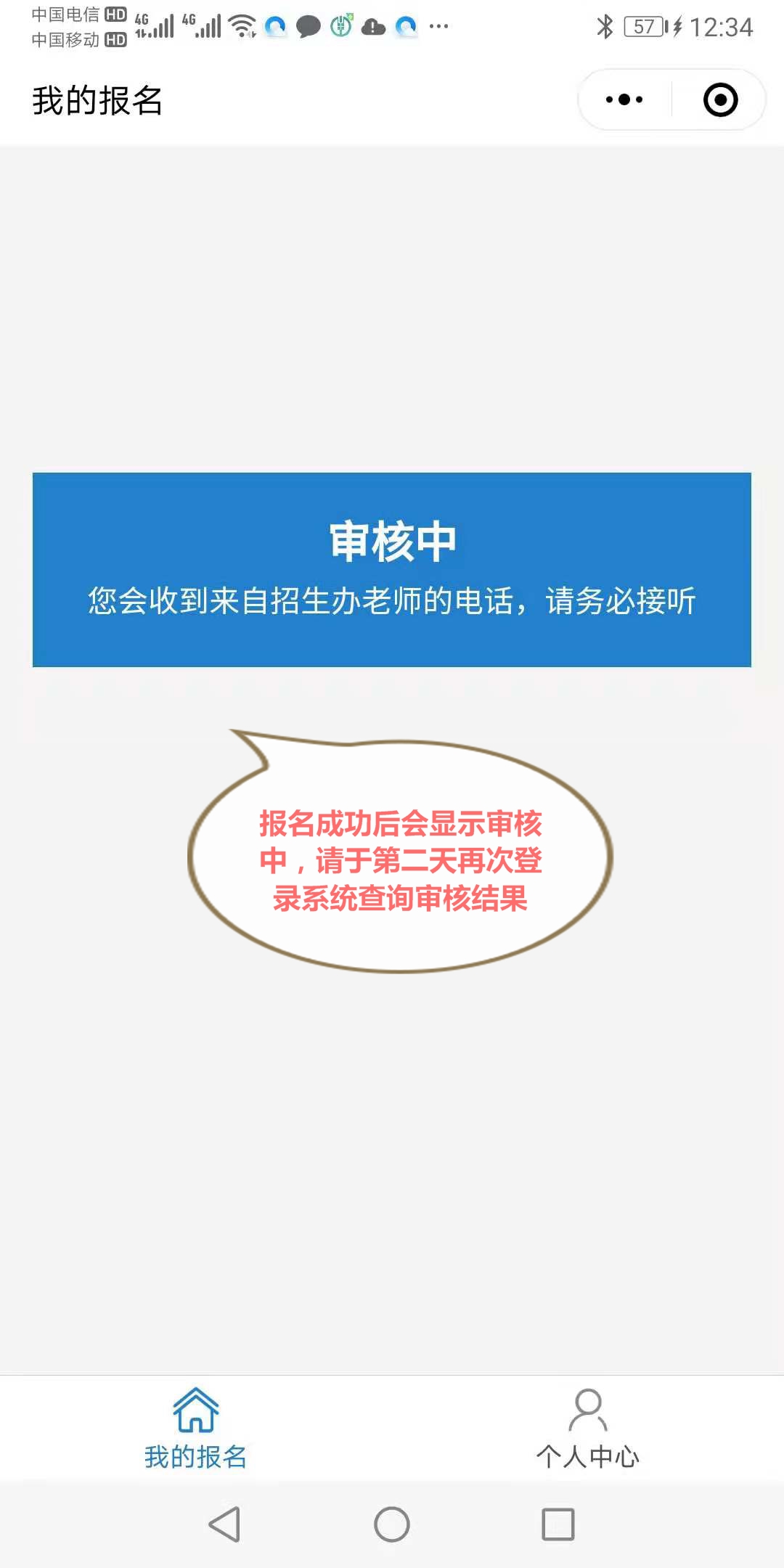Close the mini program with the circle icon
The width and height of the screenshot is (784, 1568).
(x=720, y=99)
